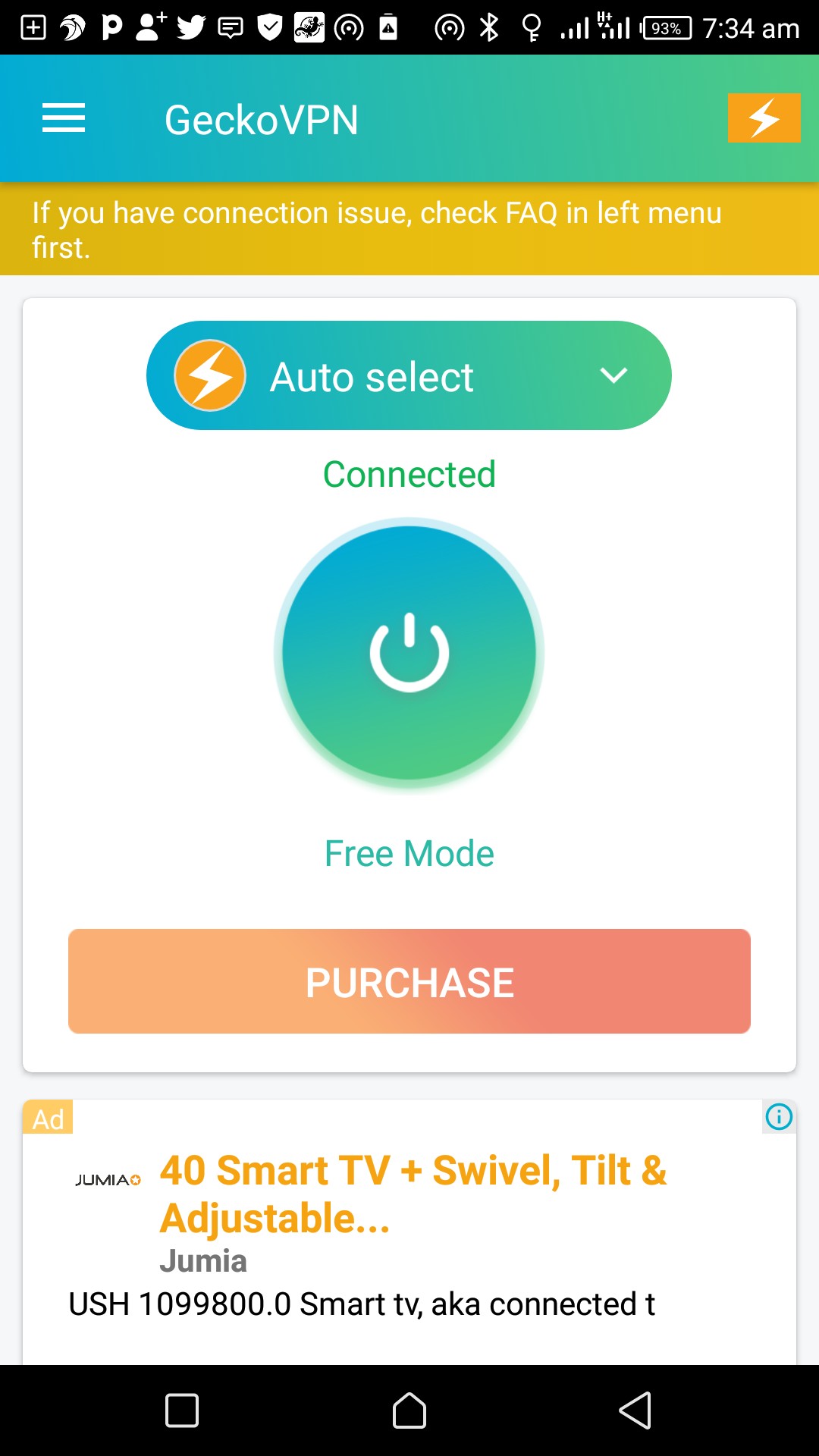The image size is (819, 1456).
Task: Open the hamburger drawer menu
Action: click(64, 118)
